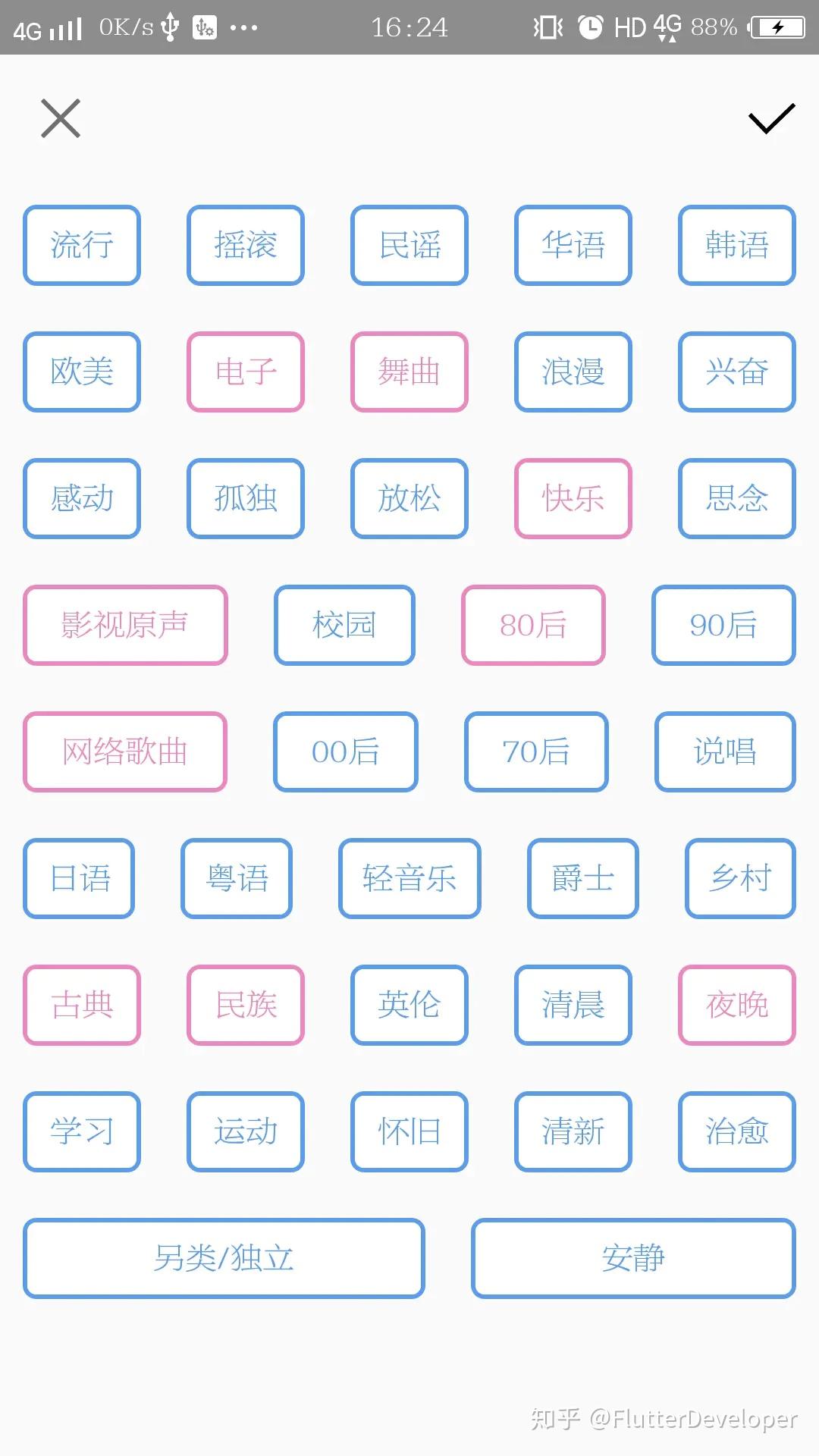This screenshot has height=1456, width=819.
Task: Select the 放松 mood tag
Action: (x=409, y=499)
